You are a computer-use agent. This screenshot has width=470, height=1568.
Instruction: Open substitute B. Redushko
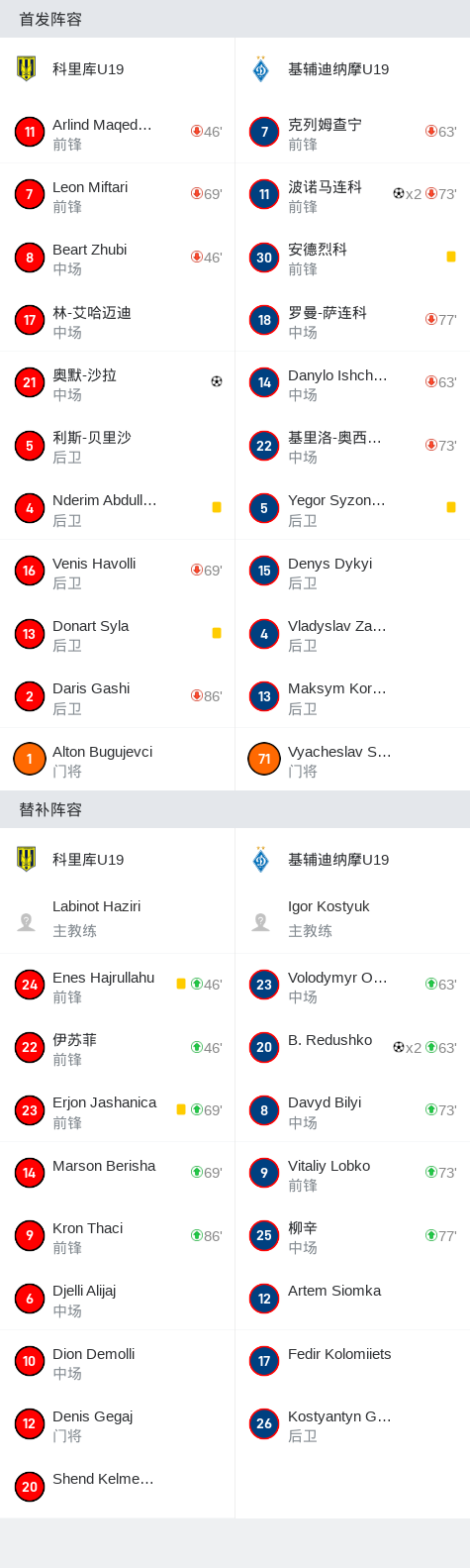[x=352, y=1047]
